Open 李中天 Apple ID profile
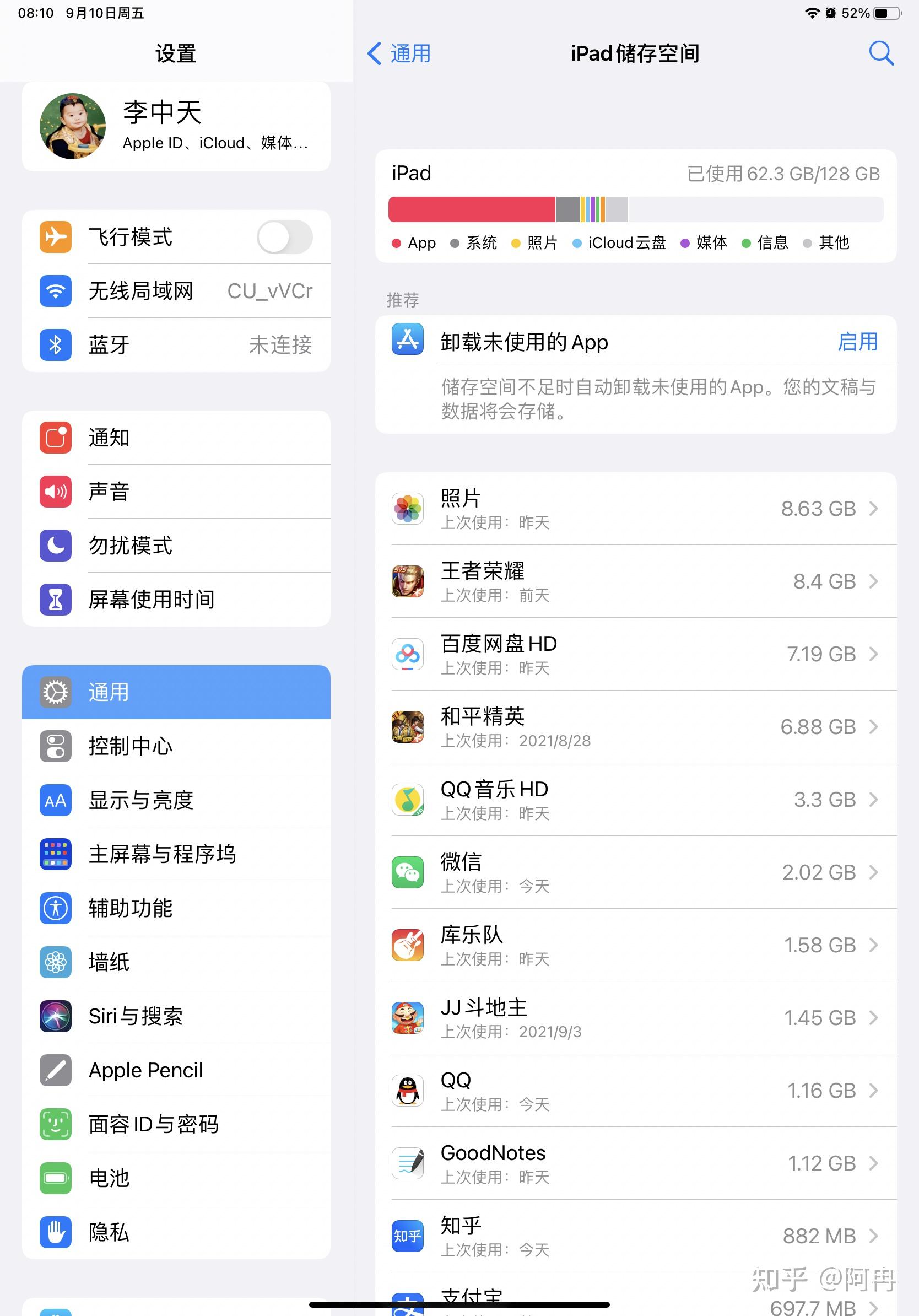The image size is (919, 1316). (176, 126)
